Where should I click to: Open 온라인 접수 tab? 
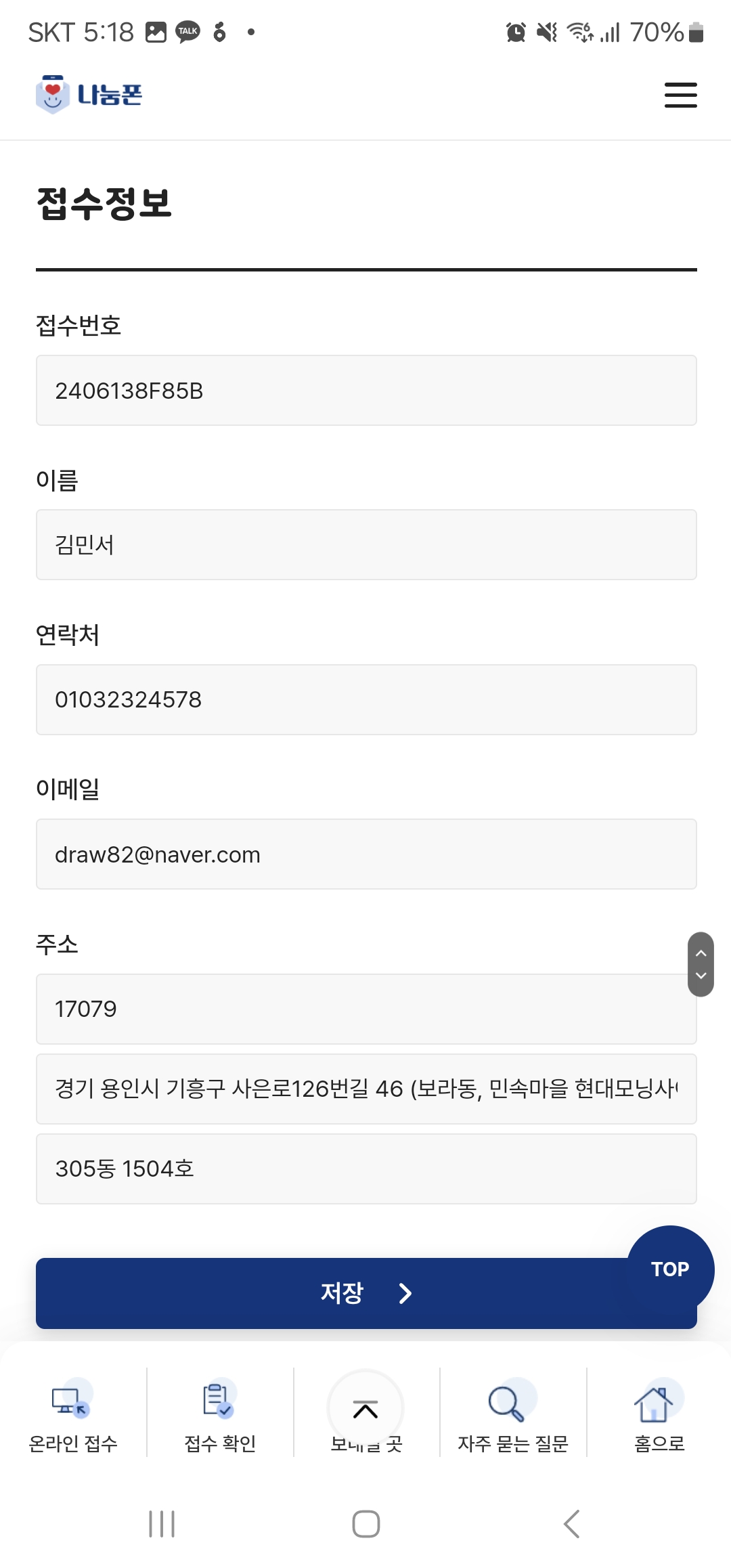(73, 1415)
